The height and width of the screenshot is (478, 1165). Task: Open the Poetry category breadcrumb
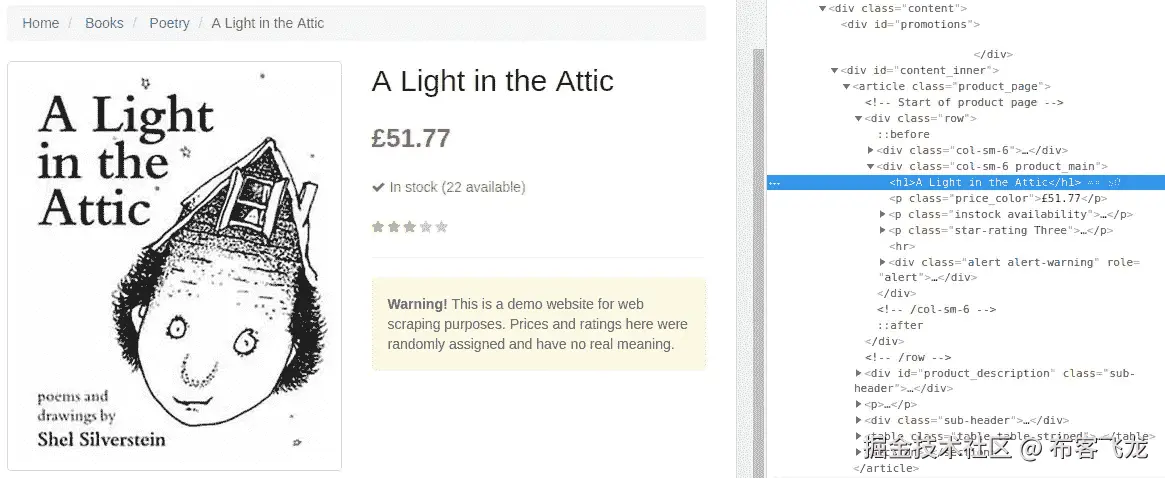click(169, 23)
